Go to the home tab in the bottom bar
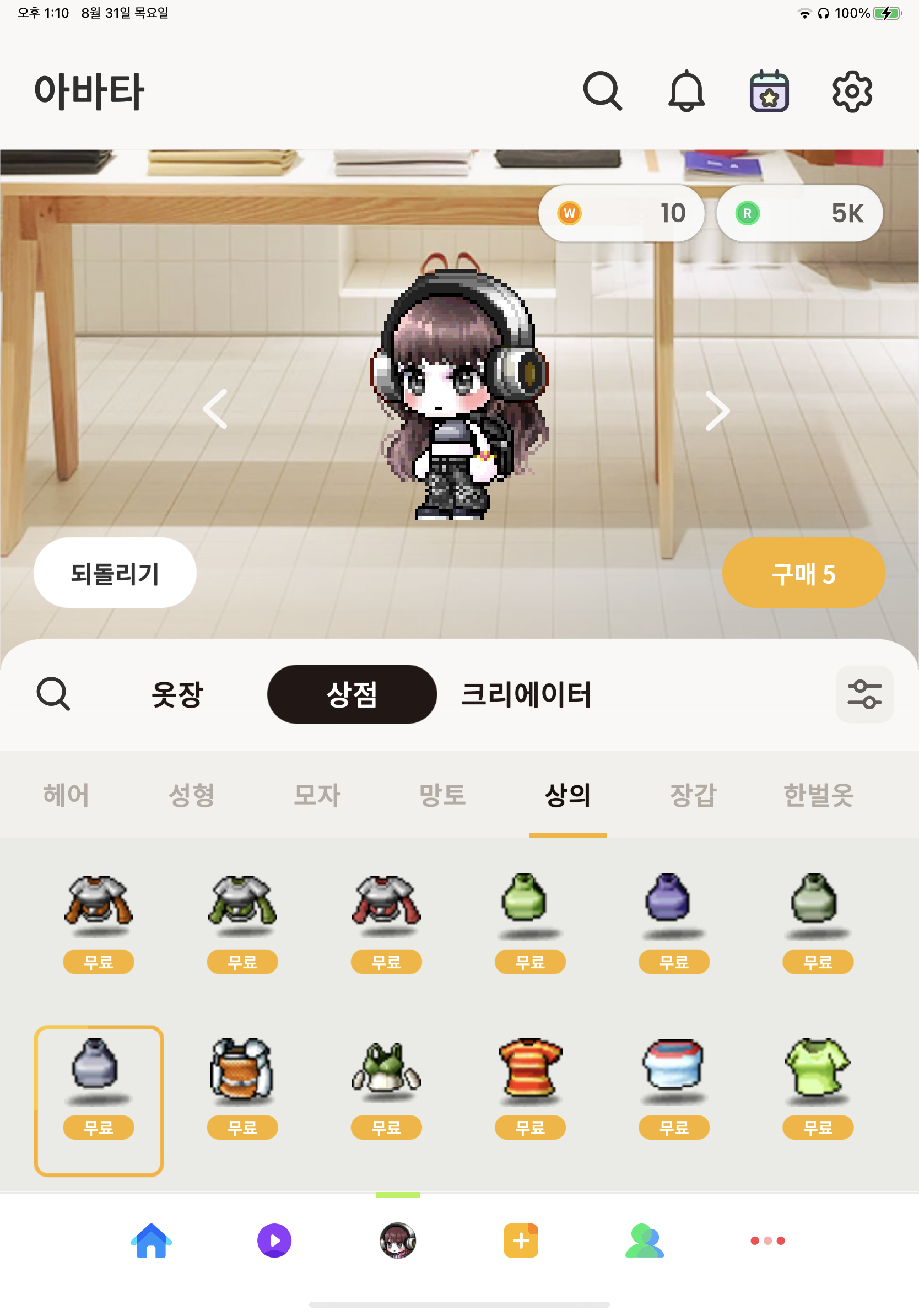The image size is (919, 1316). (152, 1241)
